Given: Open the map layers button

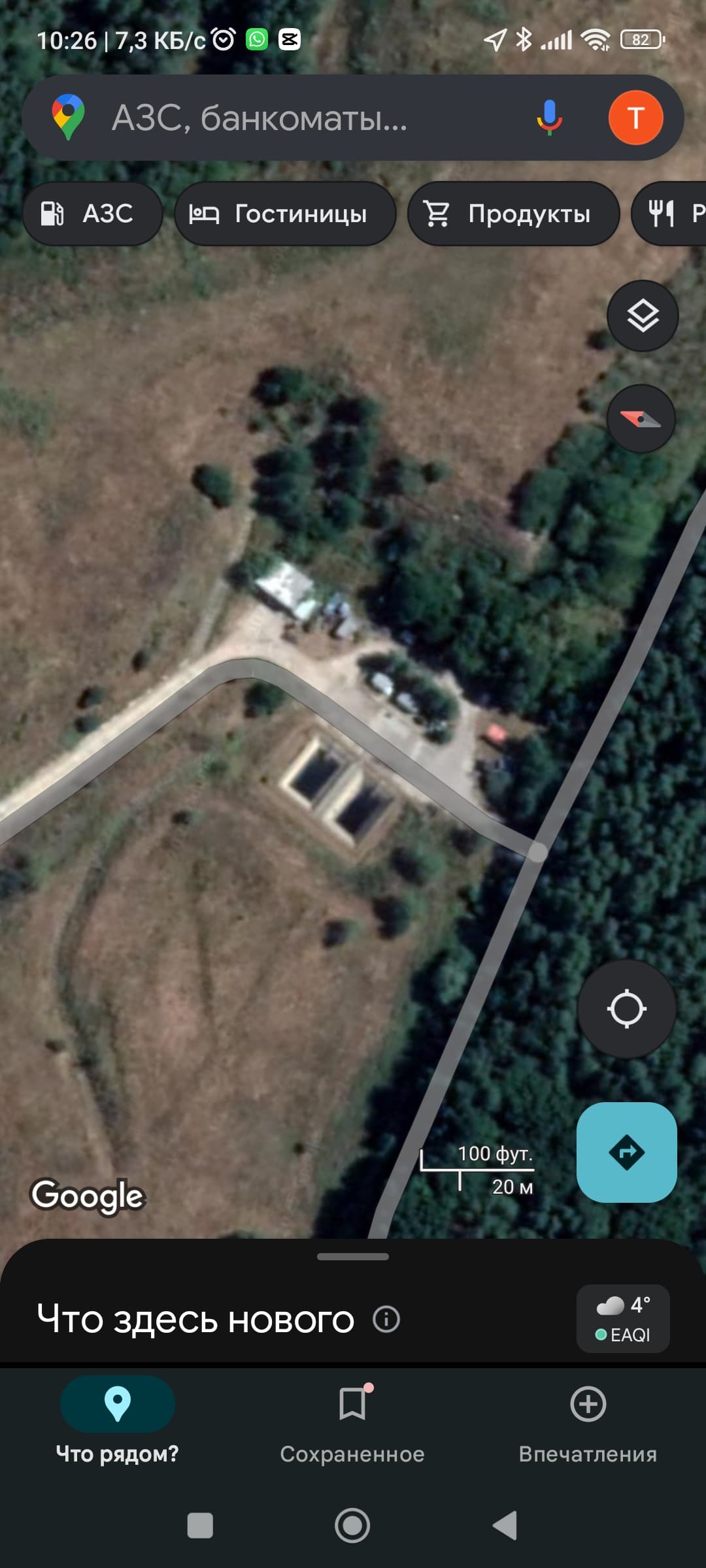Looking at the screenshot, I should [x=643, y=316].
